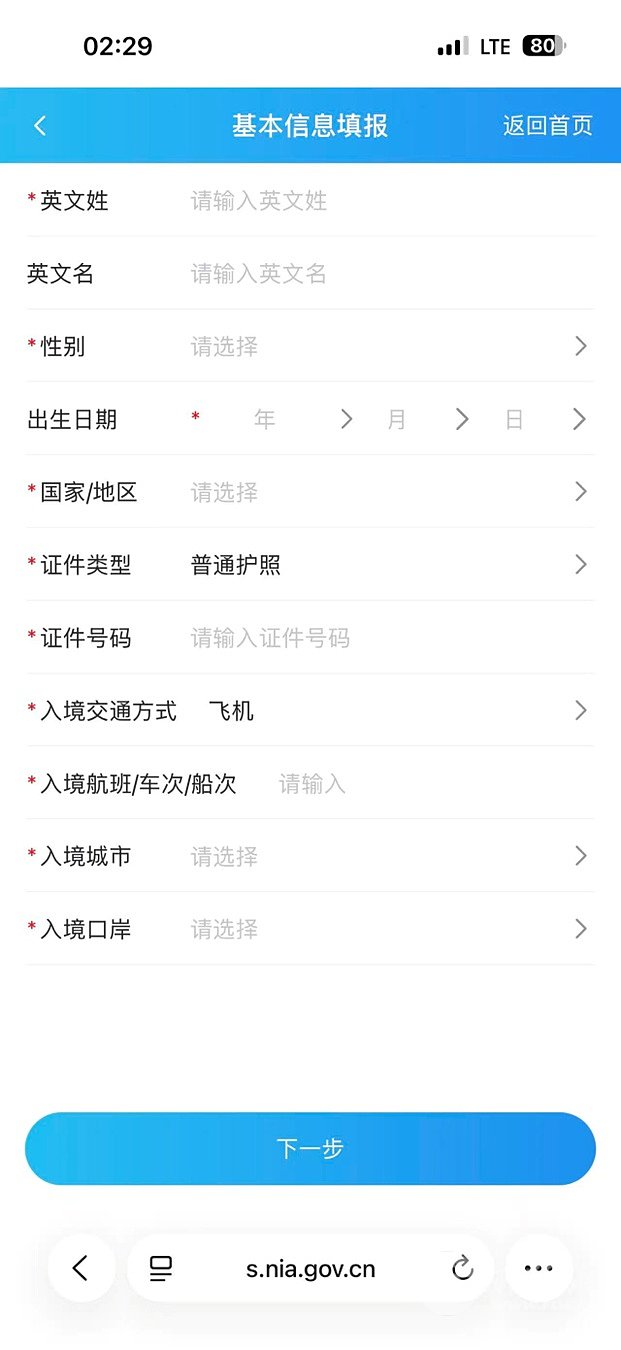The width and height of the screenshot is (621, 1350).
Task: Tap 返回首页 to return home
Action: (547, 126)
